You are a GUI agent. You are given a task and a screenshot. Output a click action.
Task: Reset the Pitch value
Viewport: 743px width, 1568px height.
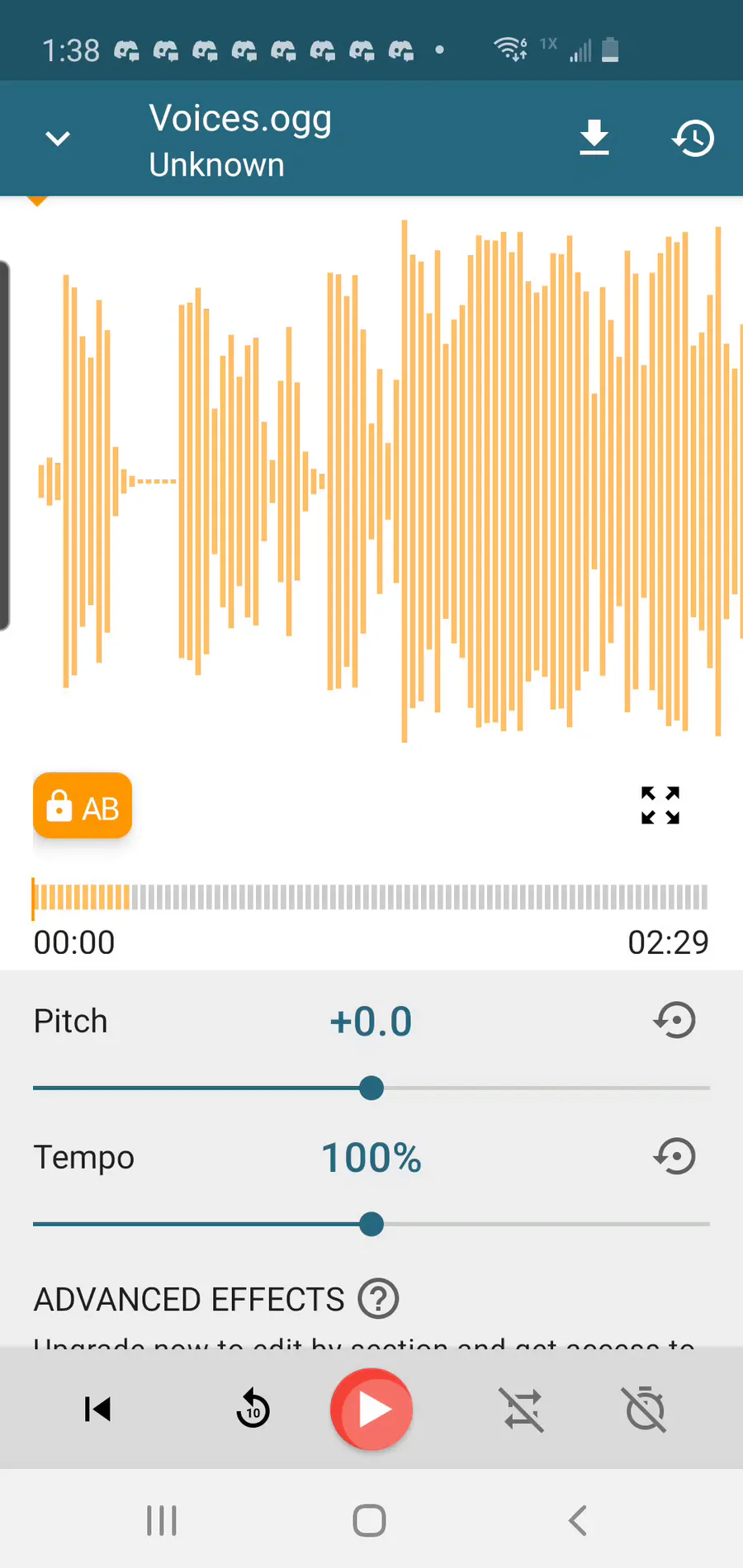tap(675, 1020)
